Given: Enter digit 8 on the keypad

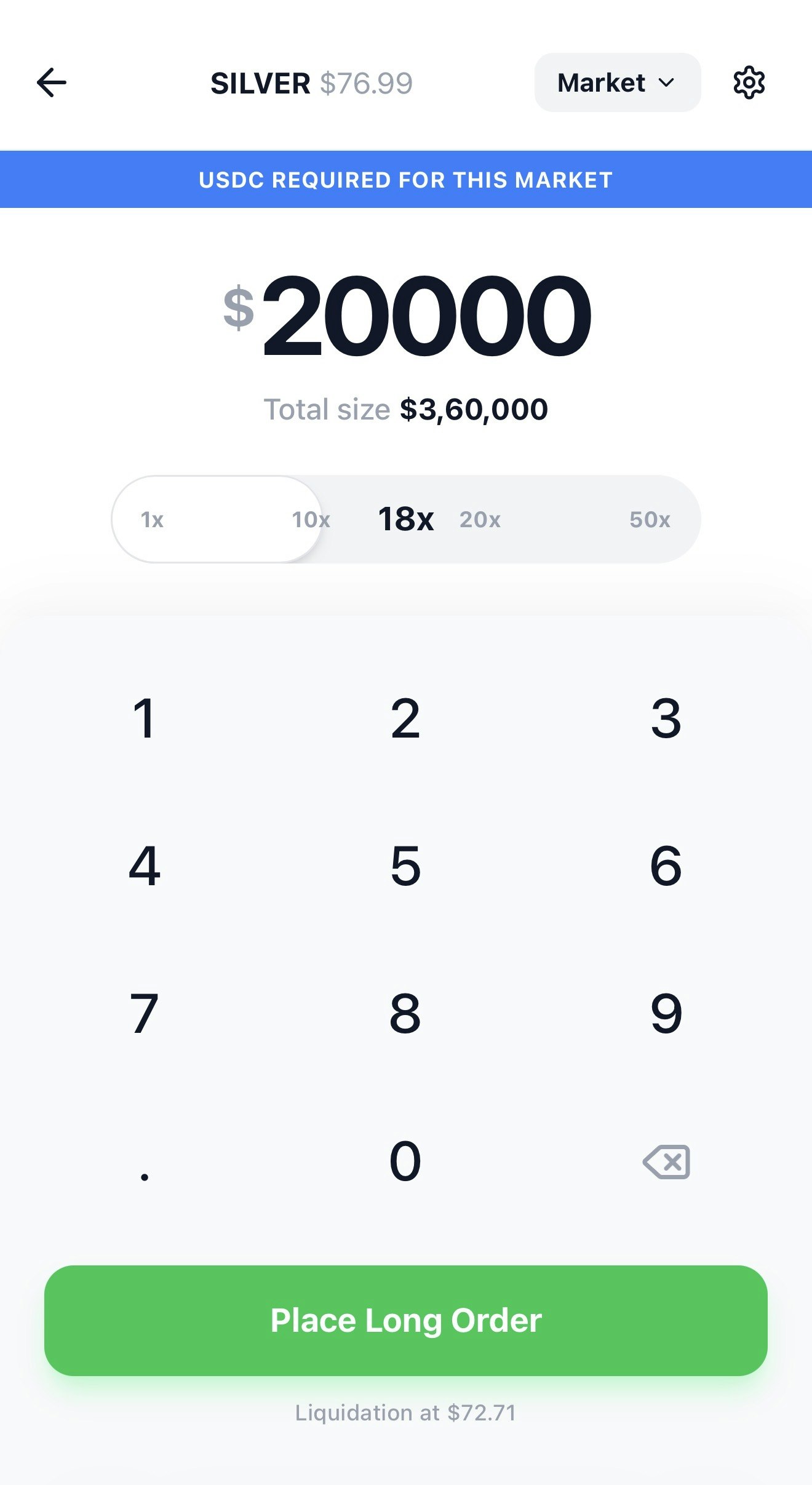Looking at the screenshot, I should (405, 1013).
